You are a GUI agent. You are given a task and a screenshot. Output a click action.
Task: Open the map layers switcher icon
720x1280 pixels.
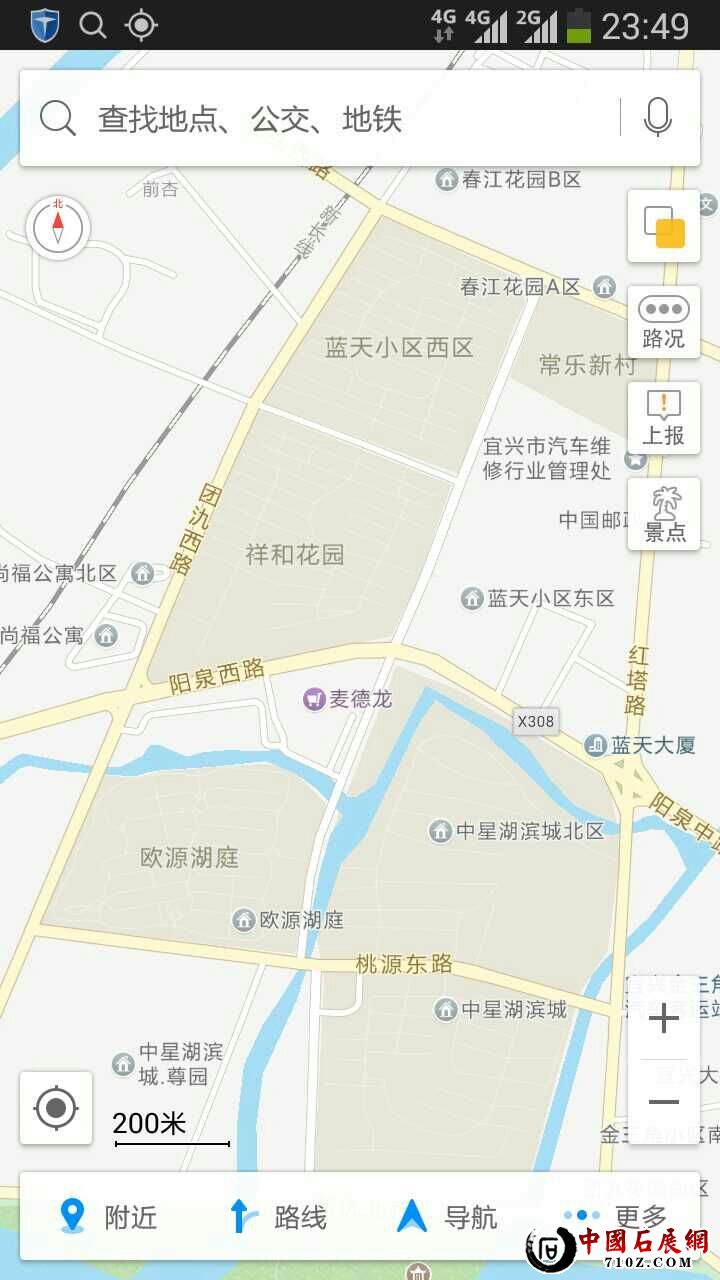663,227
